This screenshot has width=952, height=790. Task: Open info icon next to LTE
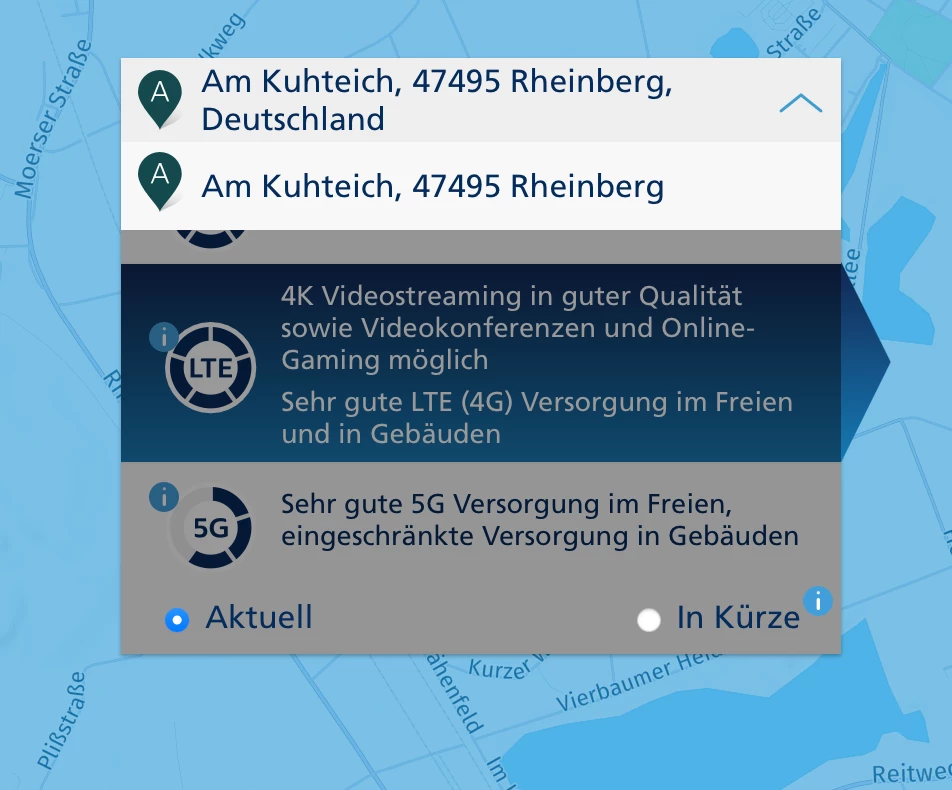(163, 337)
